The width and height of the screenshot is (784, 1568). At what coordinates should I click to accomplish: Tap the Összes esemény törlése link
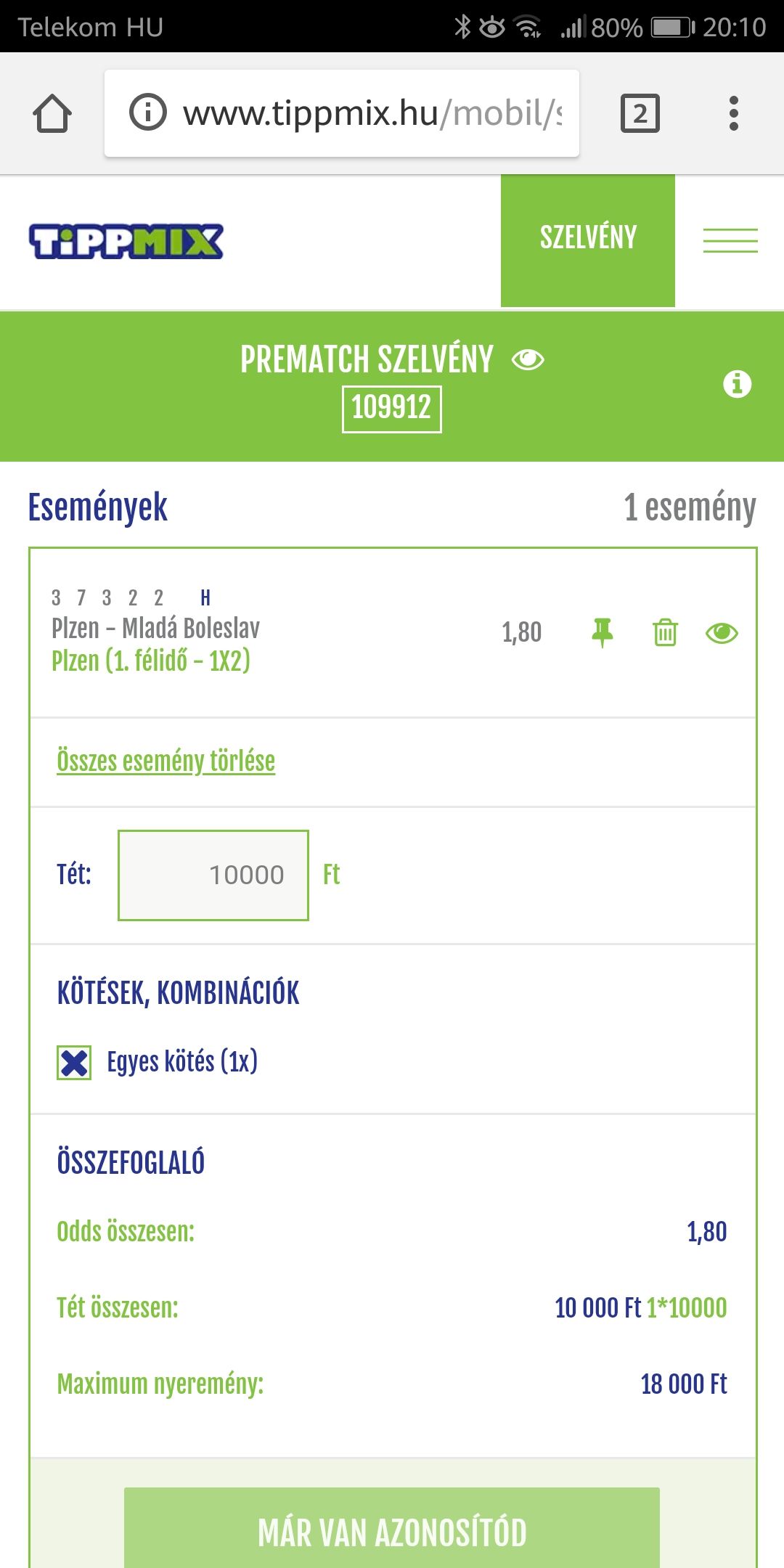pyautogui.click(x=166, y=761)
